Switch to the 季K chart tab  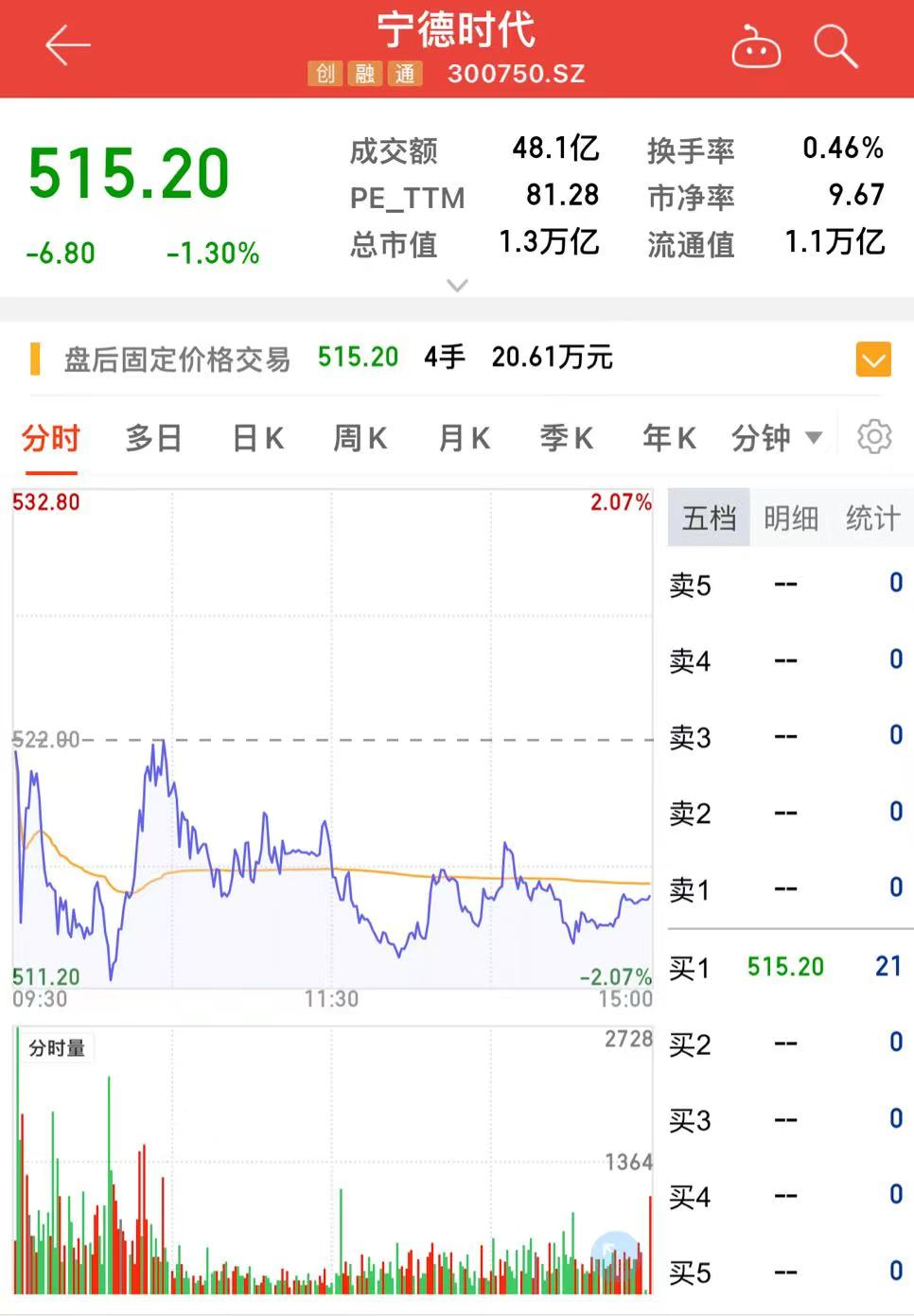coord(566,438)
